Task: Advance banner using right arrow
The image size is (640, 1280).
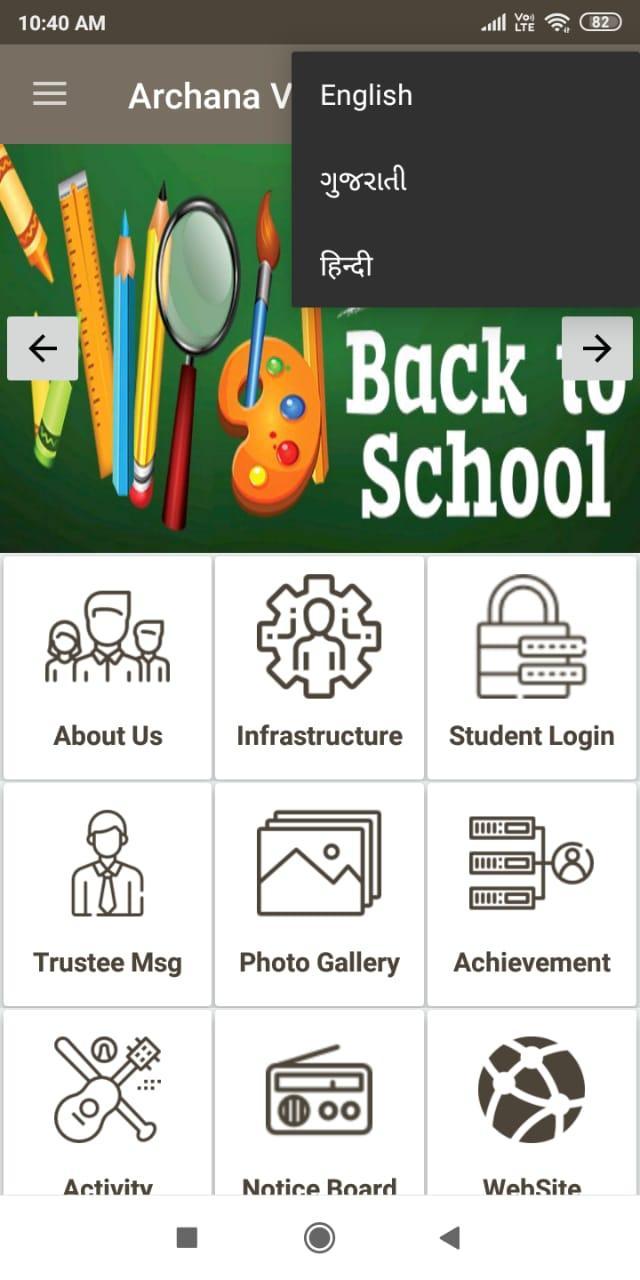Action: point(597,348)
